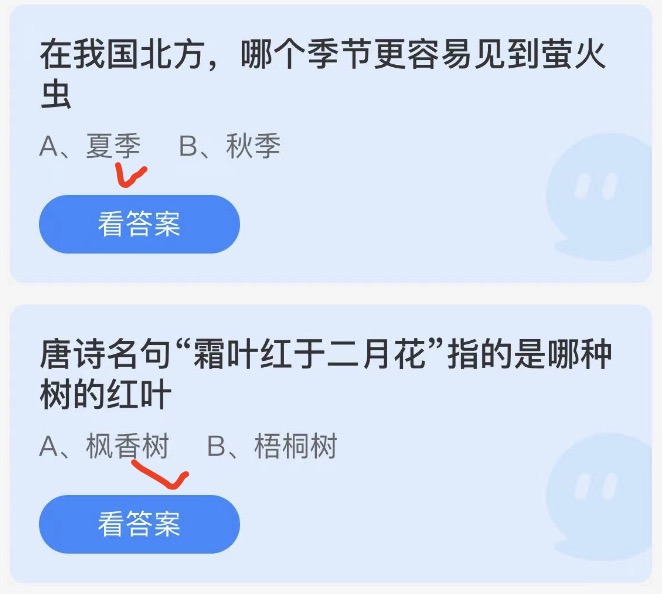
Task: View the answer for the firefly season question
Action: pos(139,224)
